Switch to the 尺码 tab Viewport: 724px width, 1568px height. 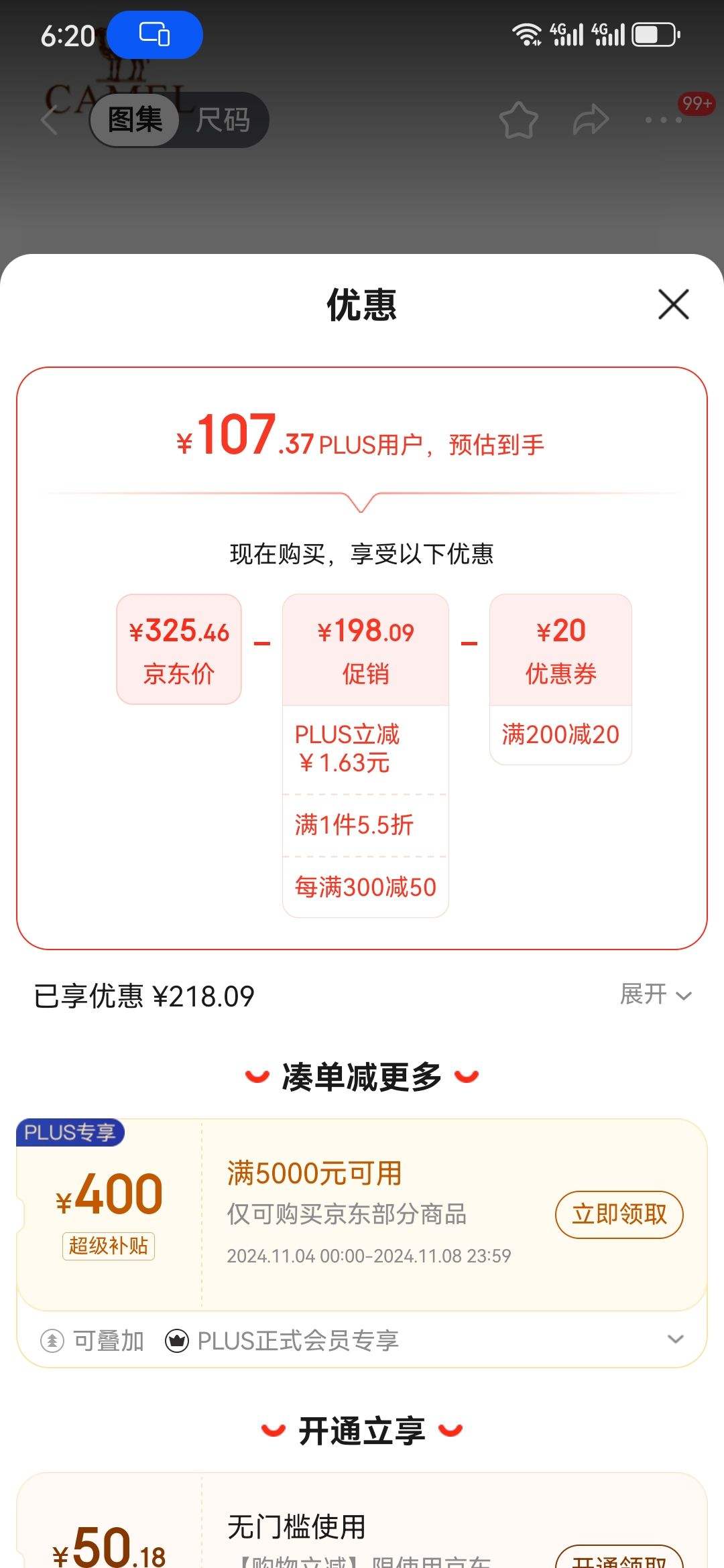coord(223,121)
